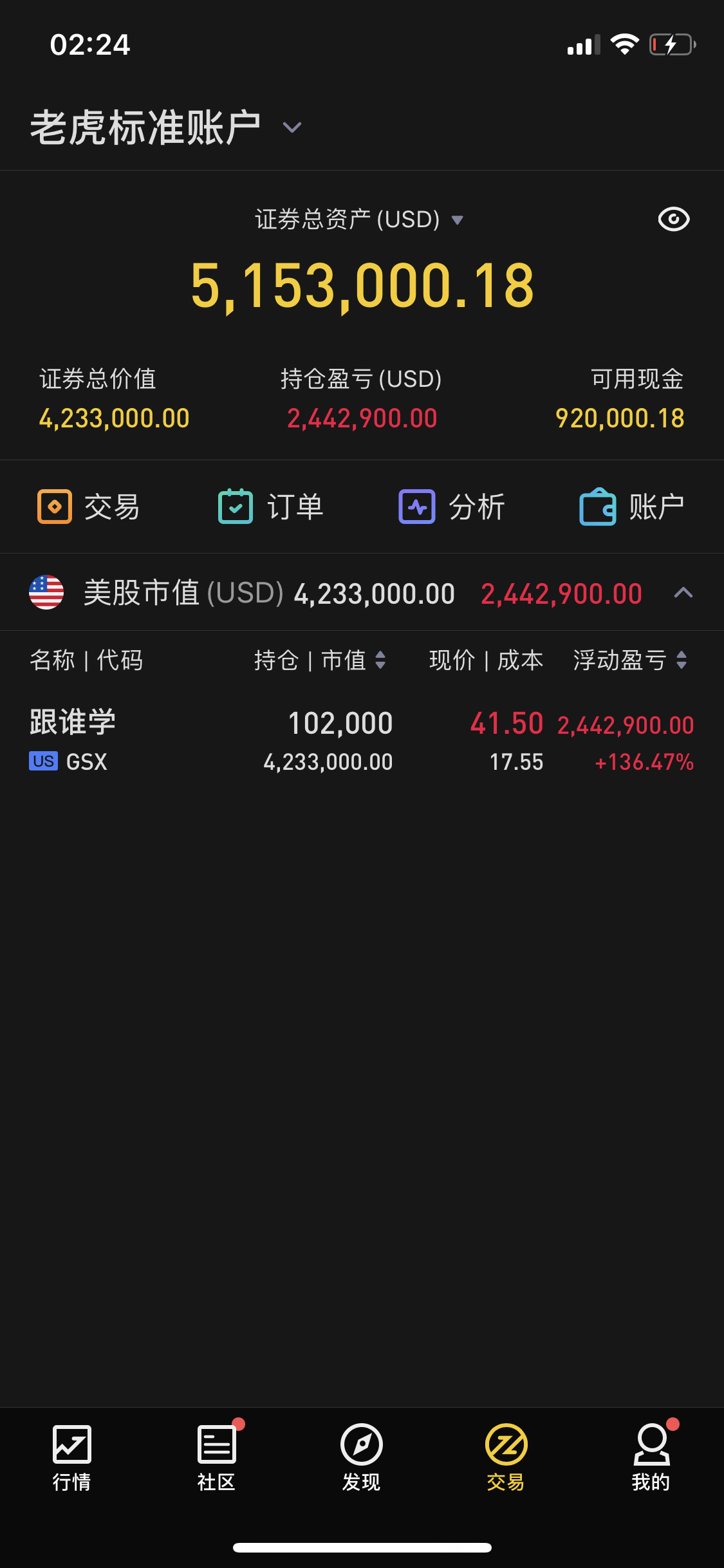Open the 分析 analysis page
724x1568 pixels.
pyautogui.click(x=452, y=507)
